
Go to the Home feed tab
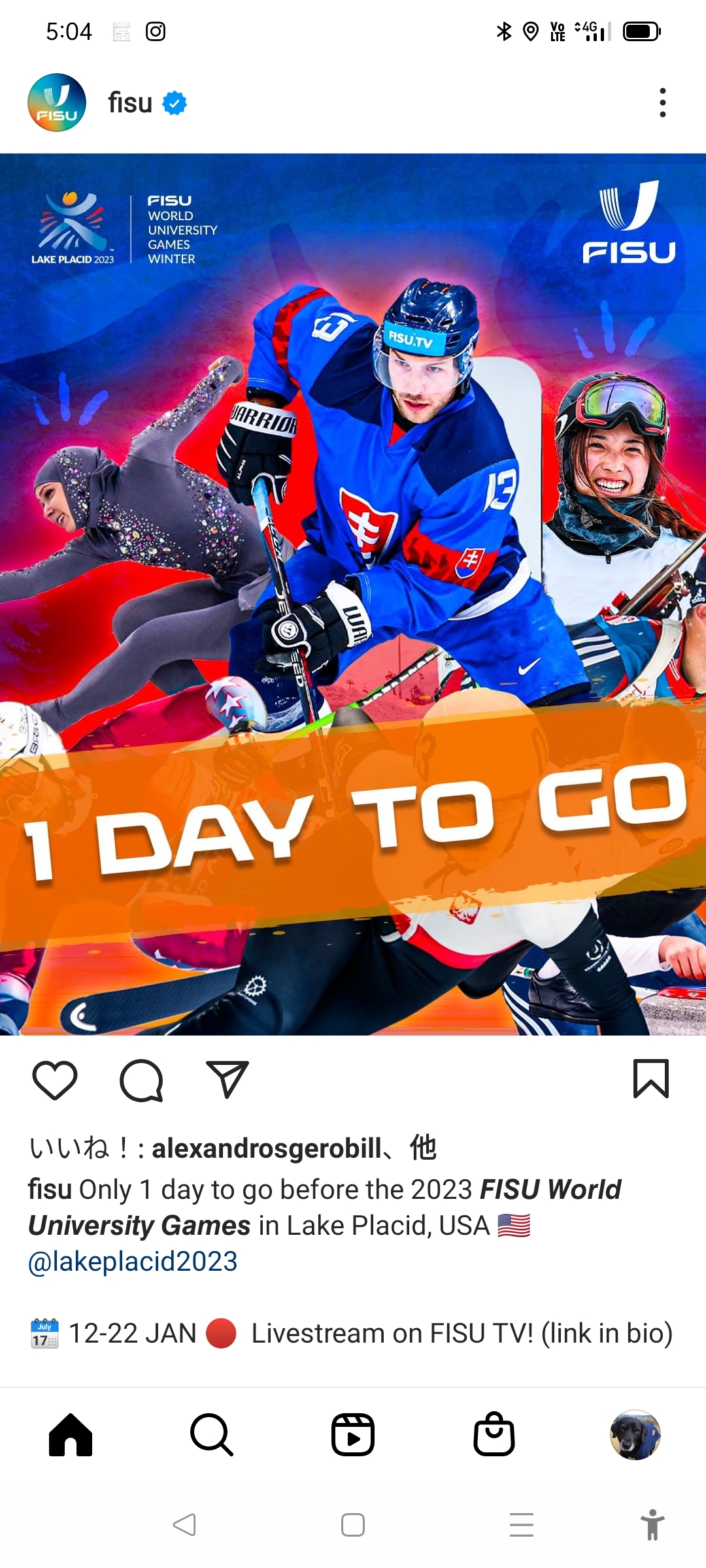(71, 1435)
